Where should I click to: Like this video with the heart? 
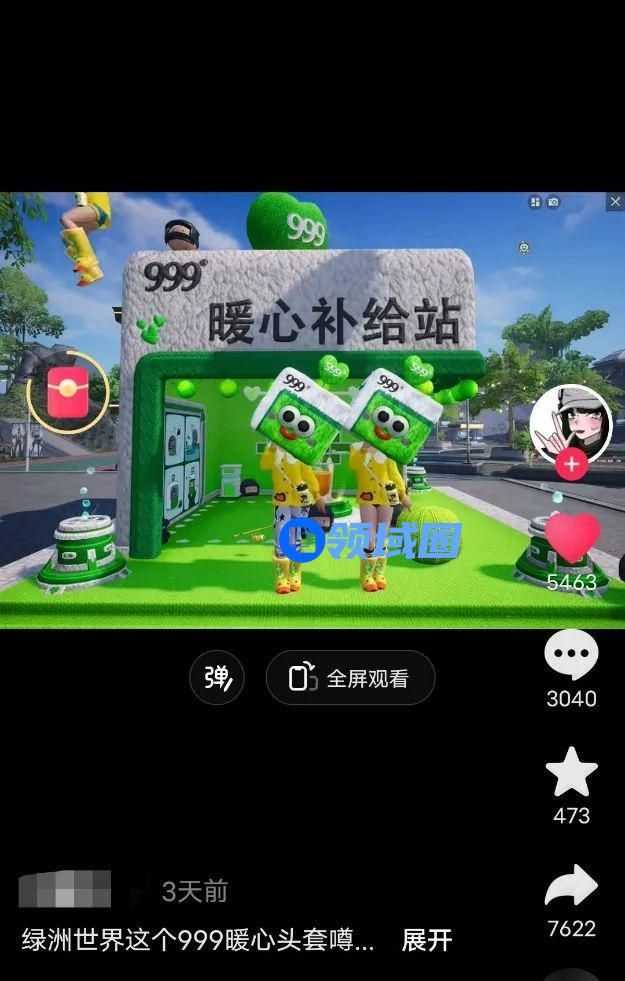pyautogui.click(x=572, y=540)
